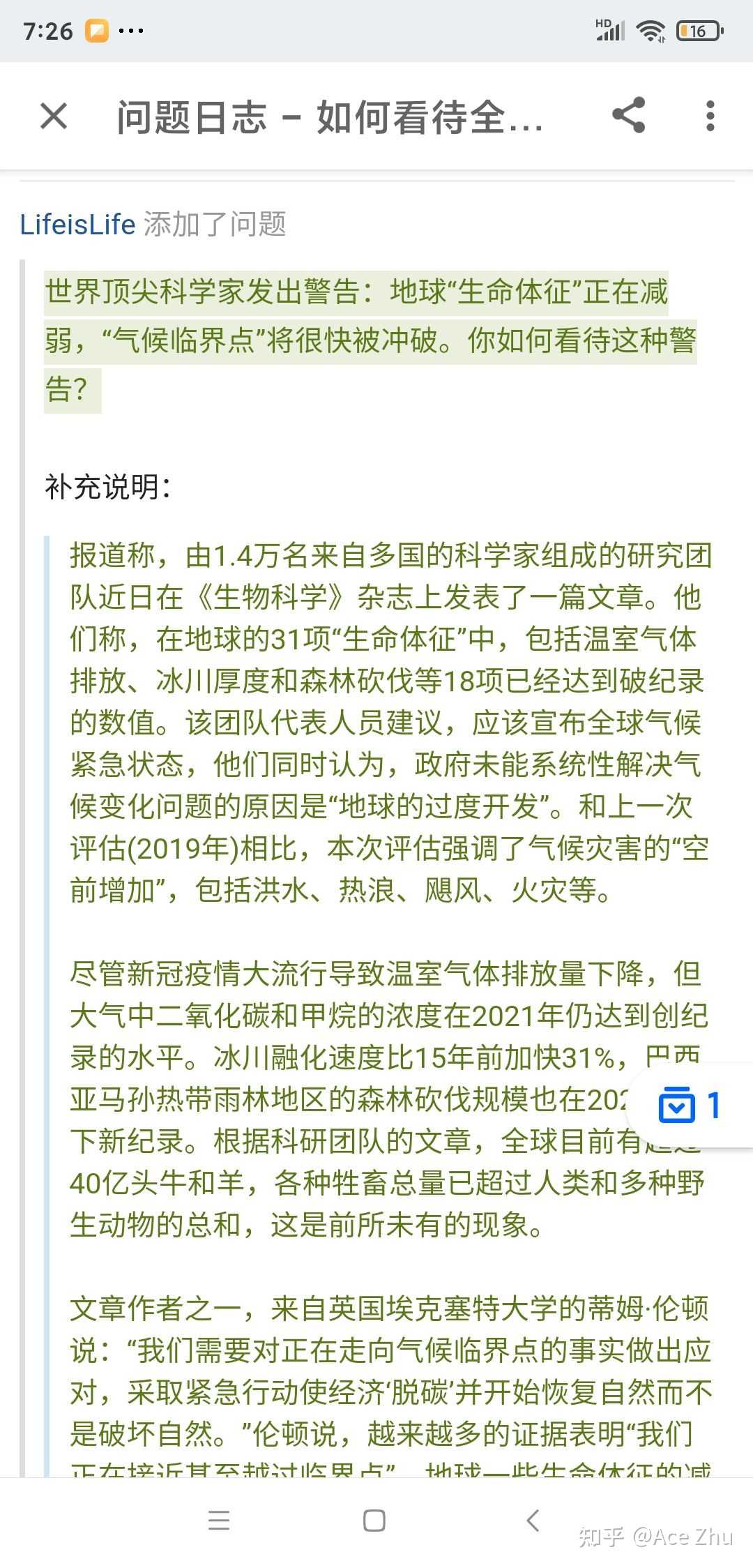Share this question log page
753x1568 pixels.
click(628, 116)
